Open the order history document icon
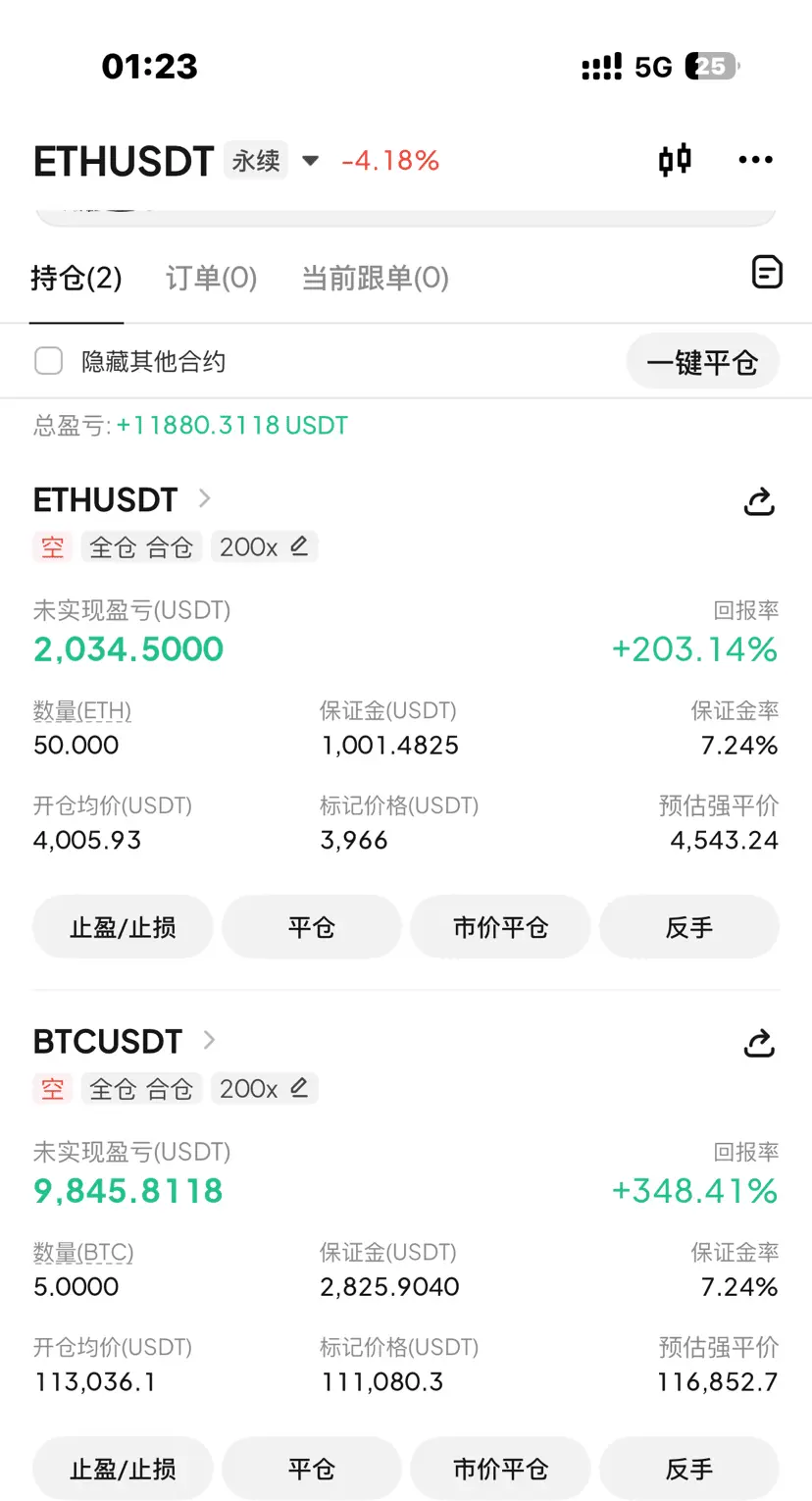This screenshot has height=1501, width=812. click(x=767, y=272)
